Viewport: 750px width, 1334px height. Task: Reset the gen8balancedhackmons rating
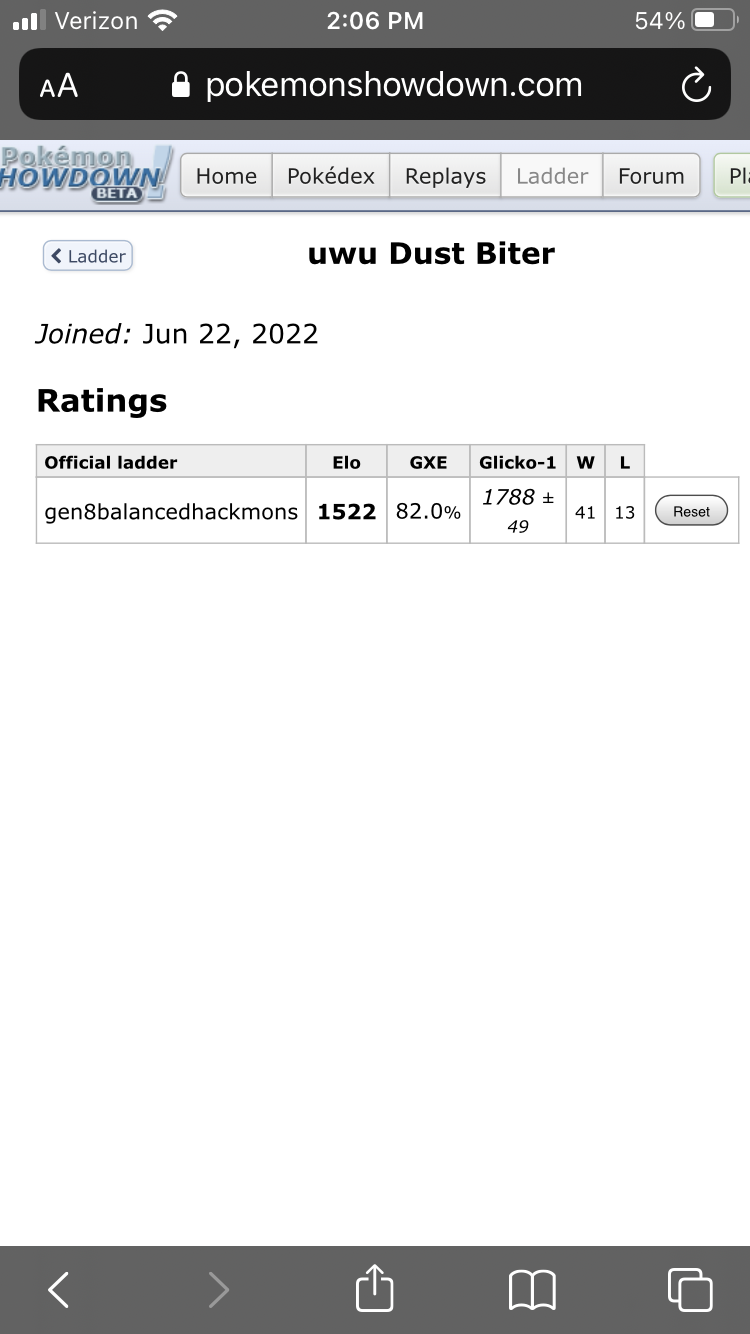tap(691, 511)
